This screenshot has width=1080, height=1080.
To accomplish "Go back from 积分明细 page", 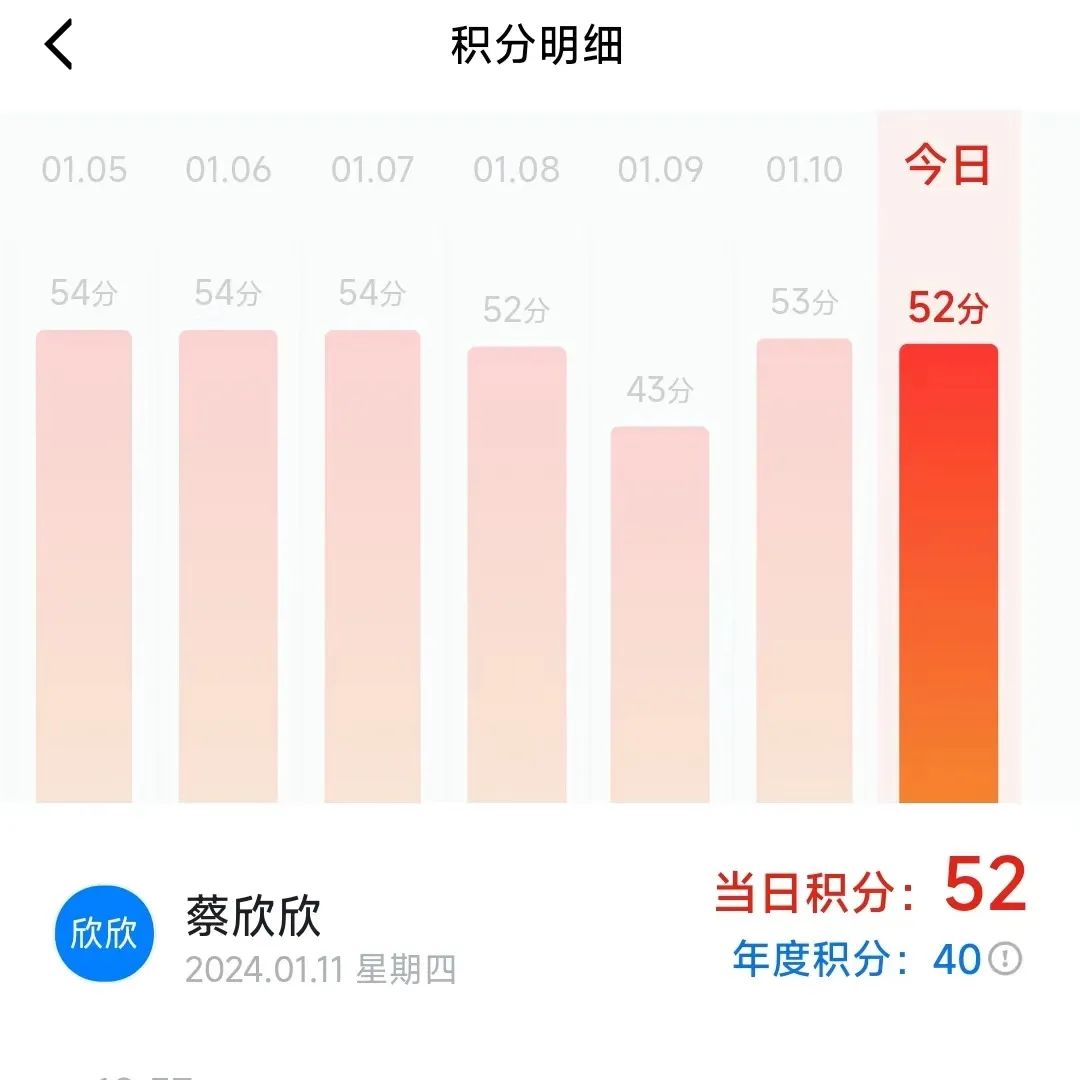I will (x=59, y=46).
